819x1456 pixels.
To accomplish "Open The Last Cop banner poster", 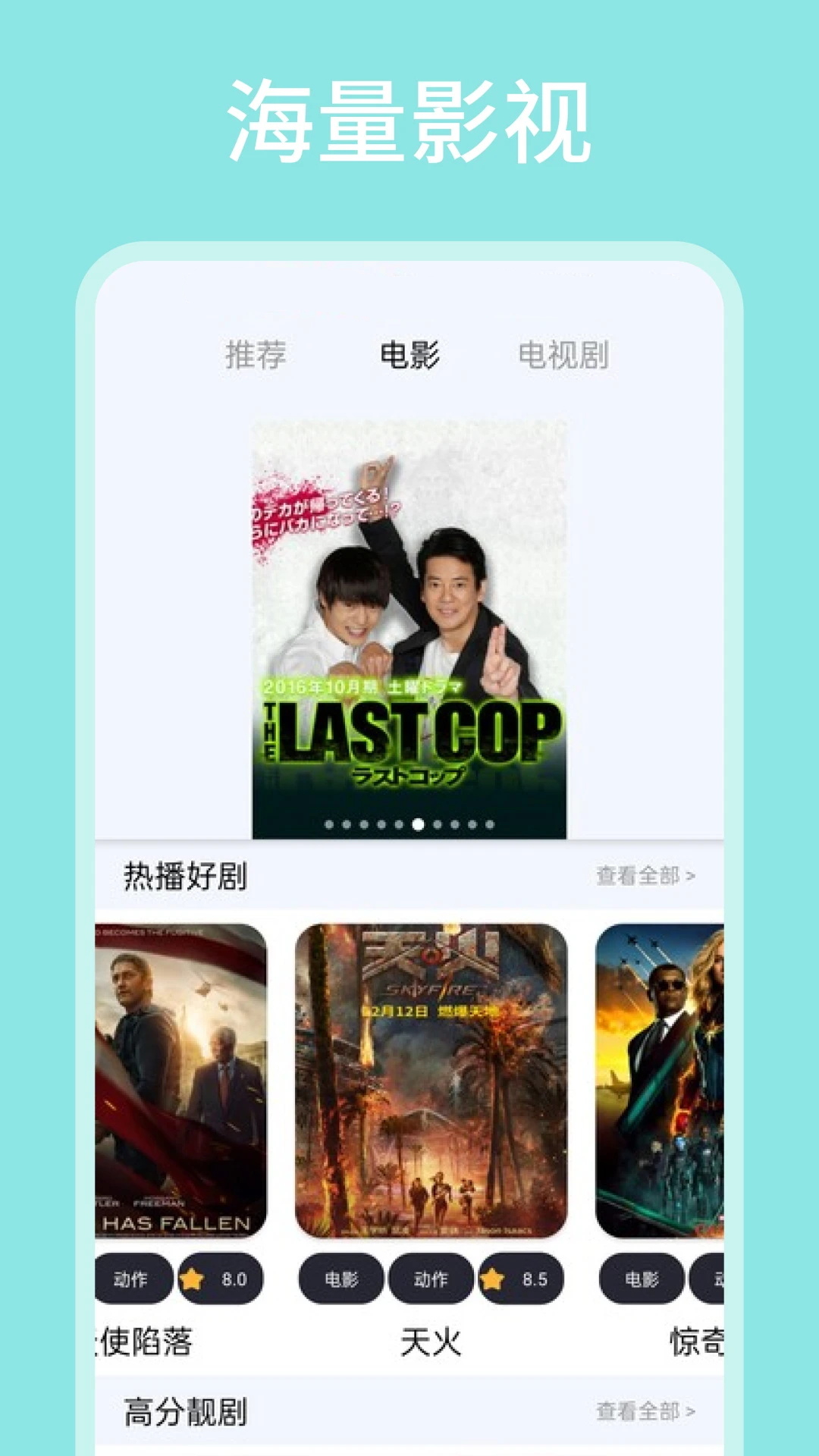I will coord(409,622).
